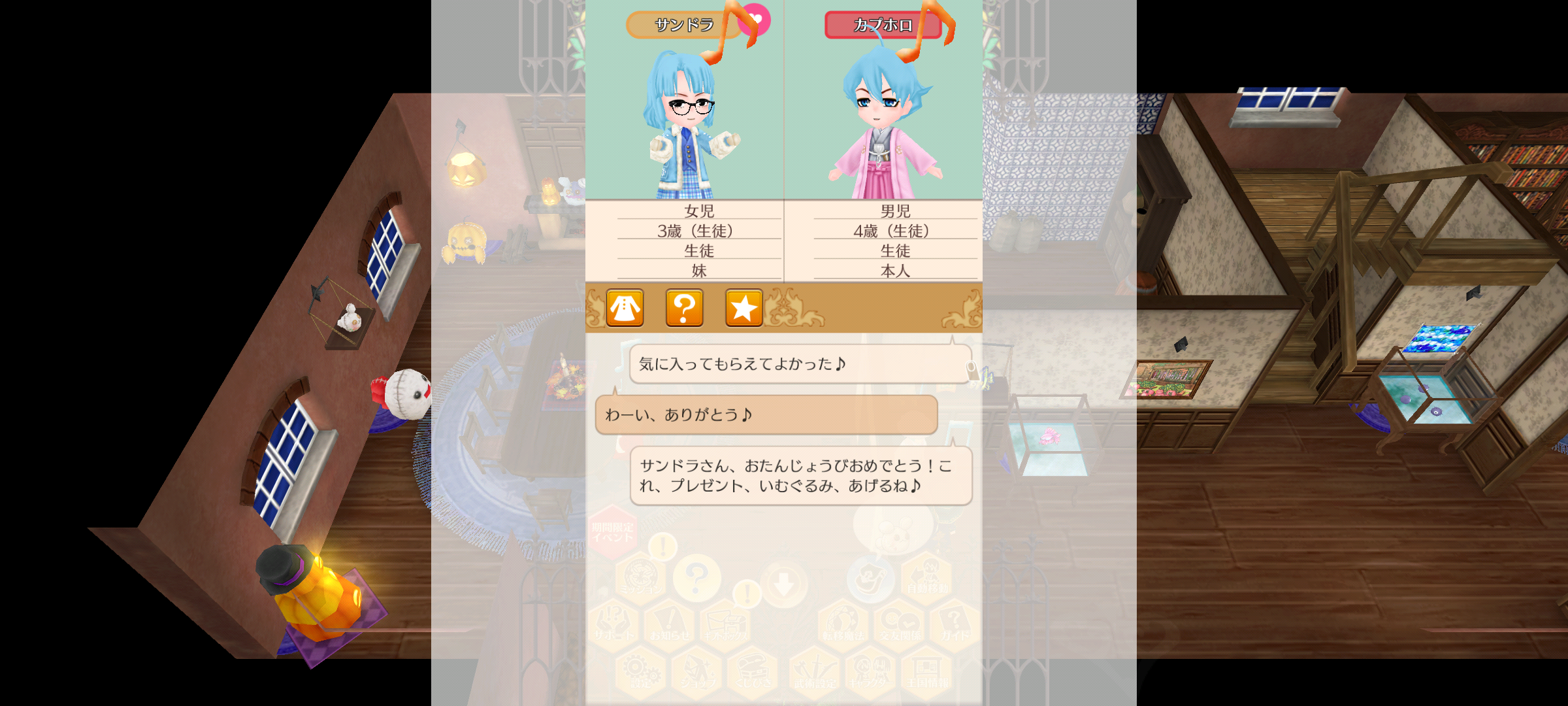The image size is (1568, 706).
Task: Open サンドラ's name tag
Action: (683, 25)
